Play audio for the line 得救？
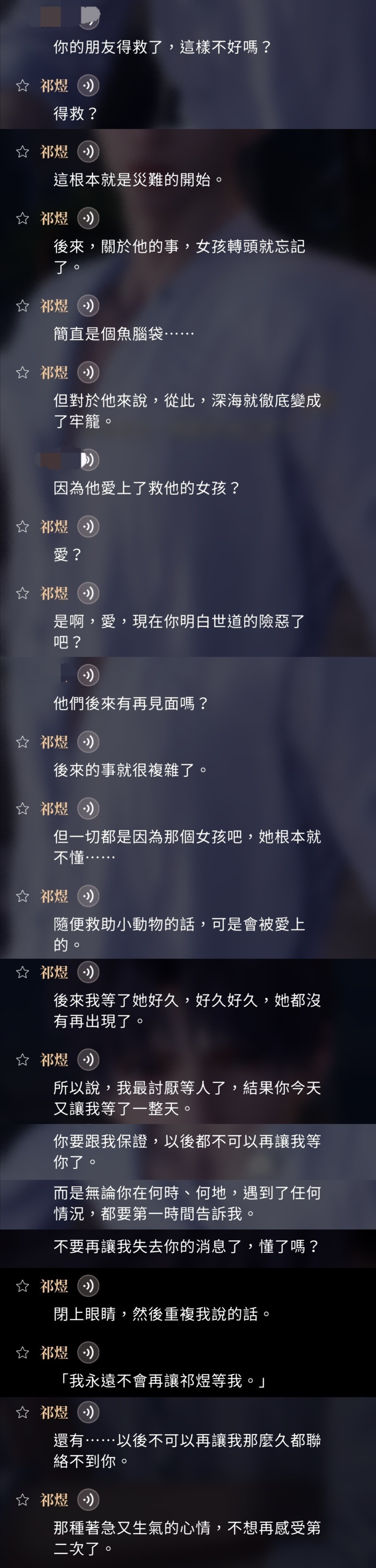 (x=88, y=85)
